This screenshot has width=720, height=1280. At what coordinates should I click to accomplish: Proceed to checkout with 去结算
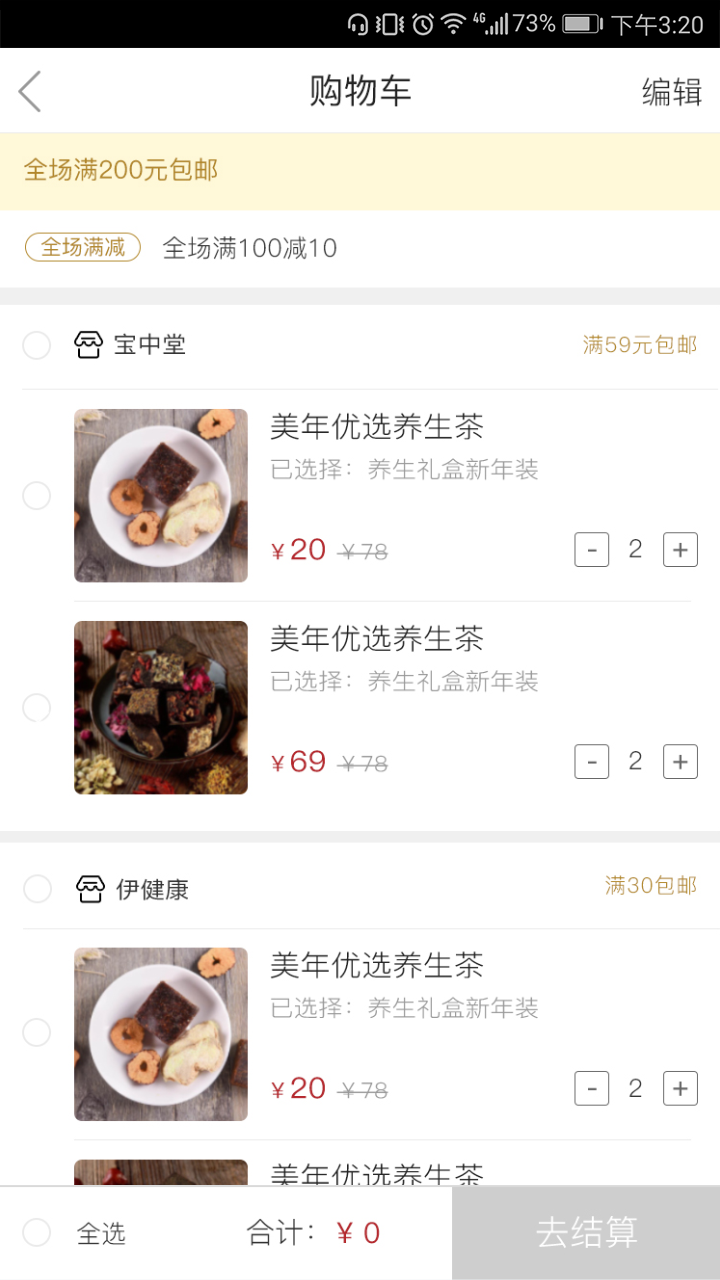pyautogui.click(x=586, y=1233)
